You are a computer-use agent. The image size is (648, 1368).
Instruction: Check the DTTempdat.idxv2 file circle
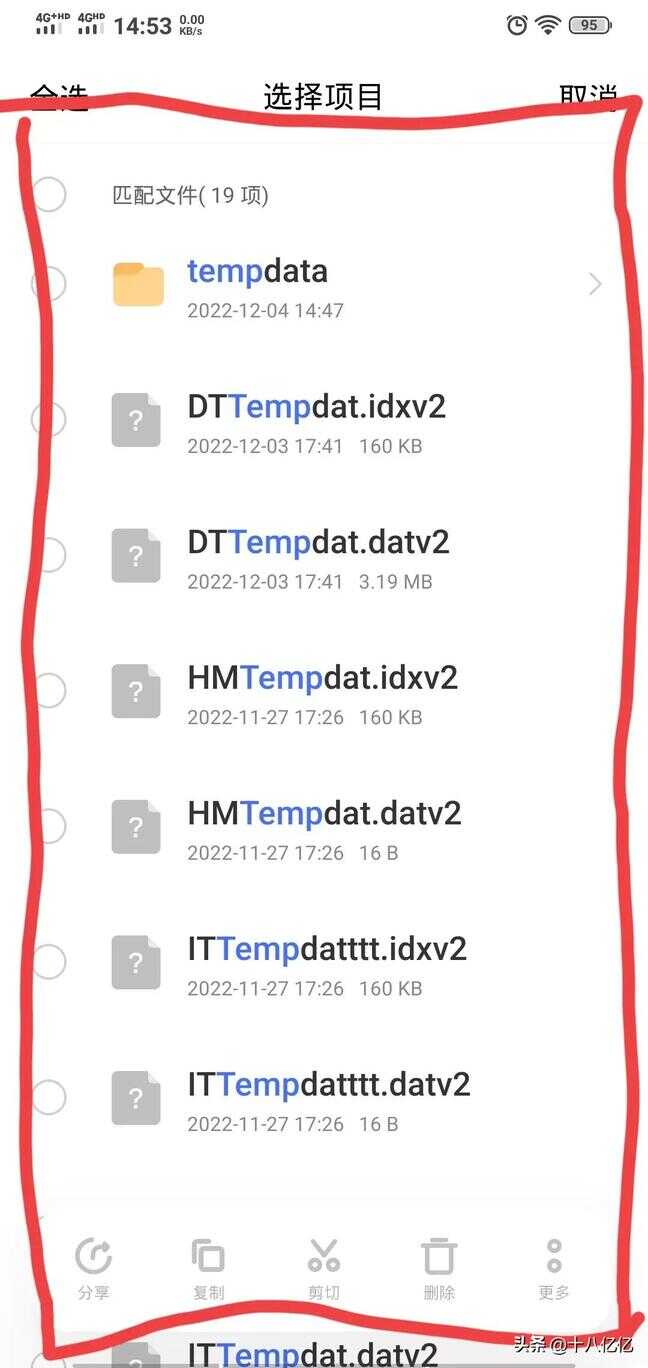tap(49, 419)
